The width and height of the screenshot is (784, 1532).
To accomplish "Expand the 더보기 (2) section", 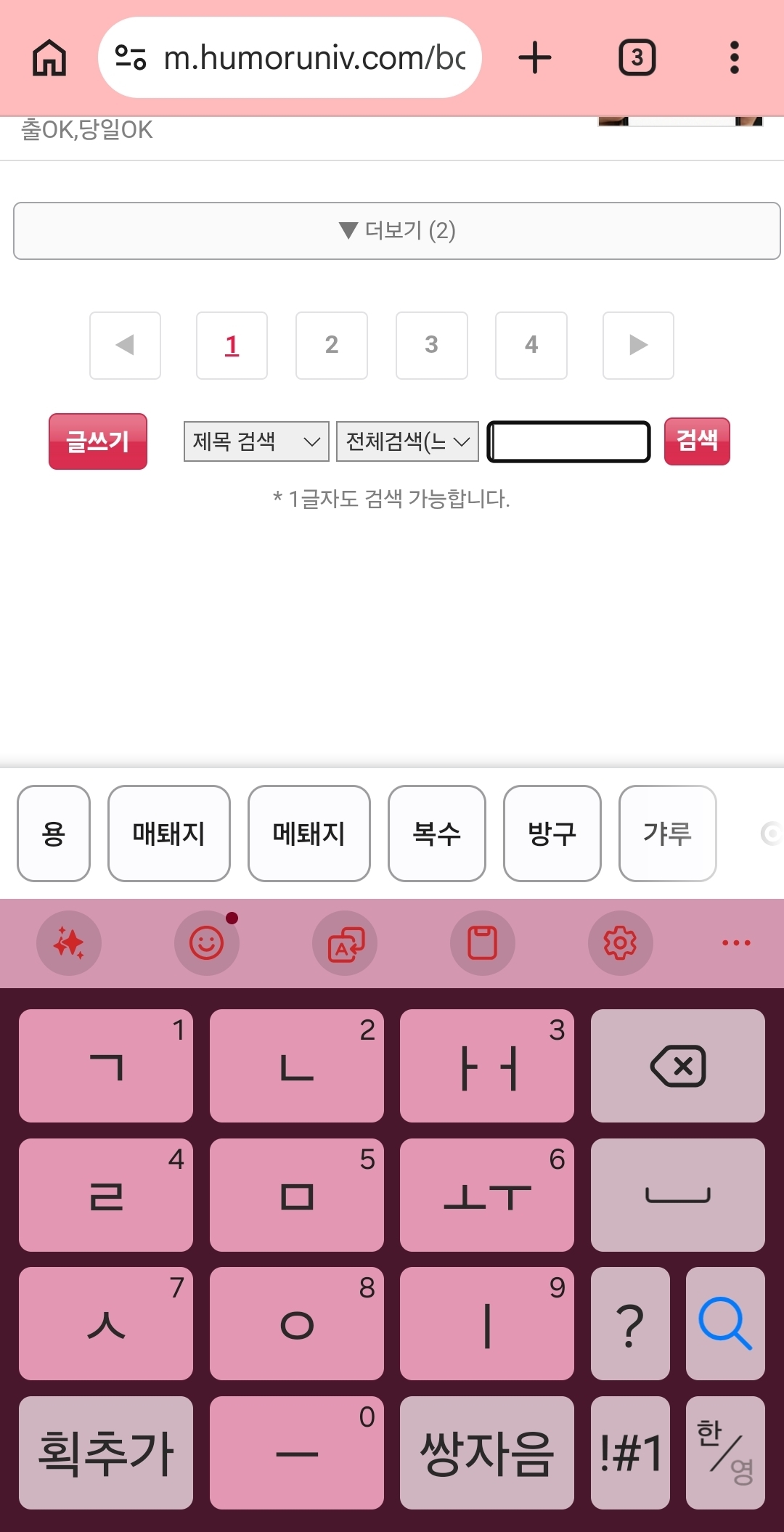I will pyautogui.click(x=396, y=231).
